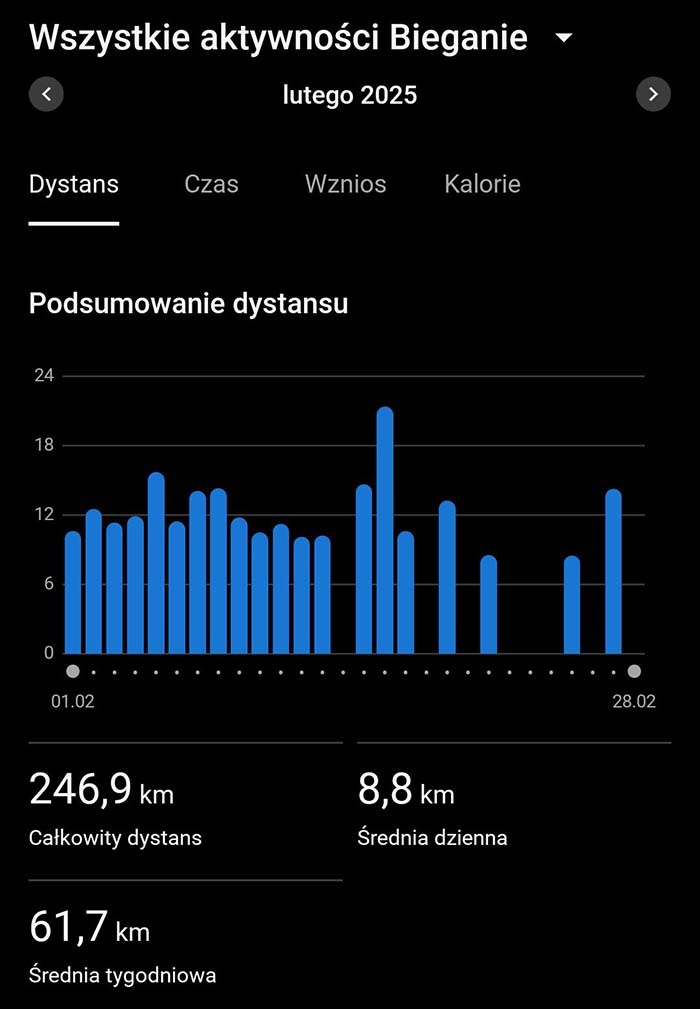Open the activity type dropdown

563,39
